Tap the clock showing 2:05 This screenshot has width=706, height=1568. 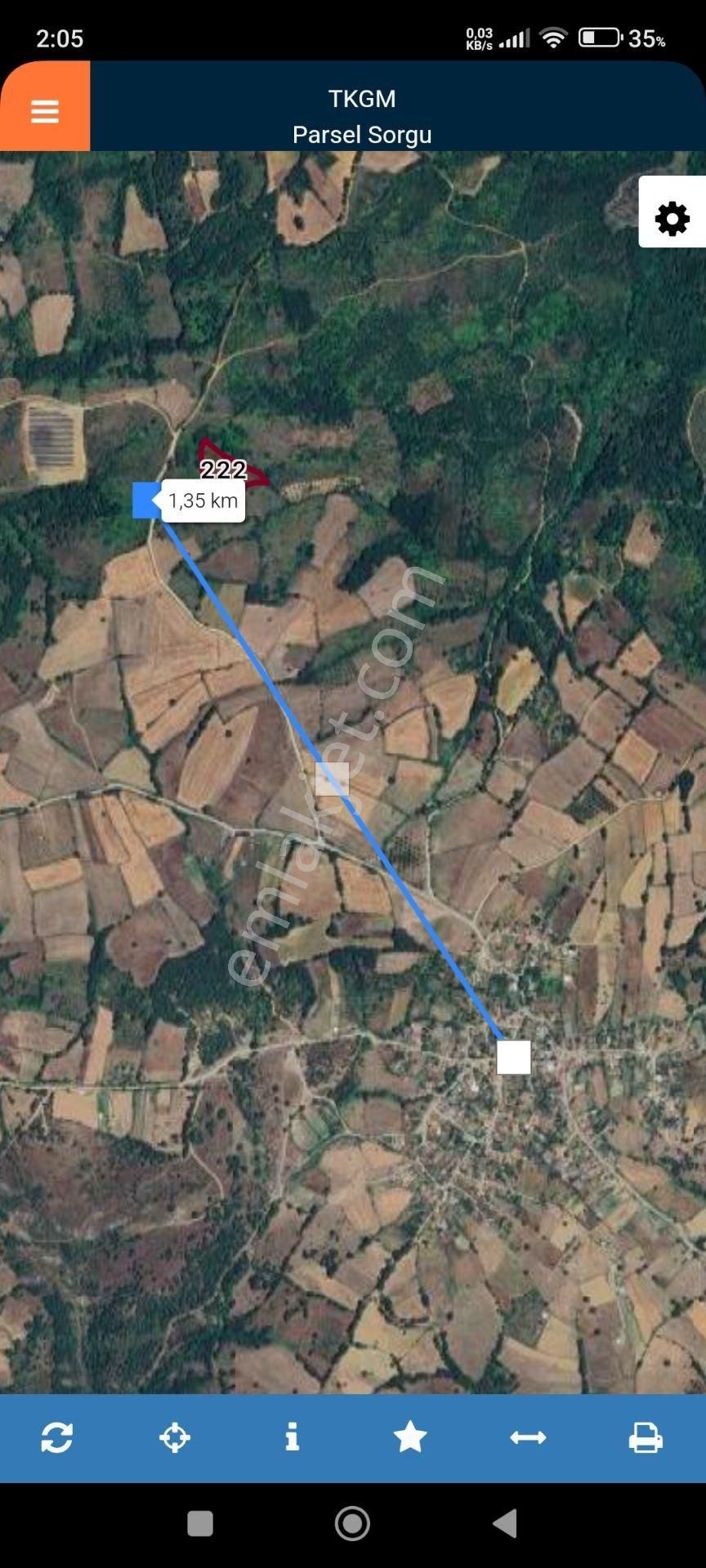(59, 37)
